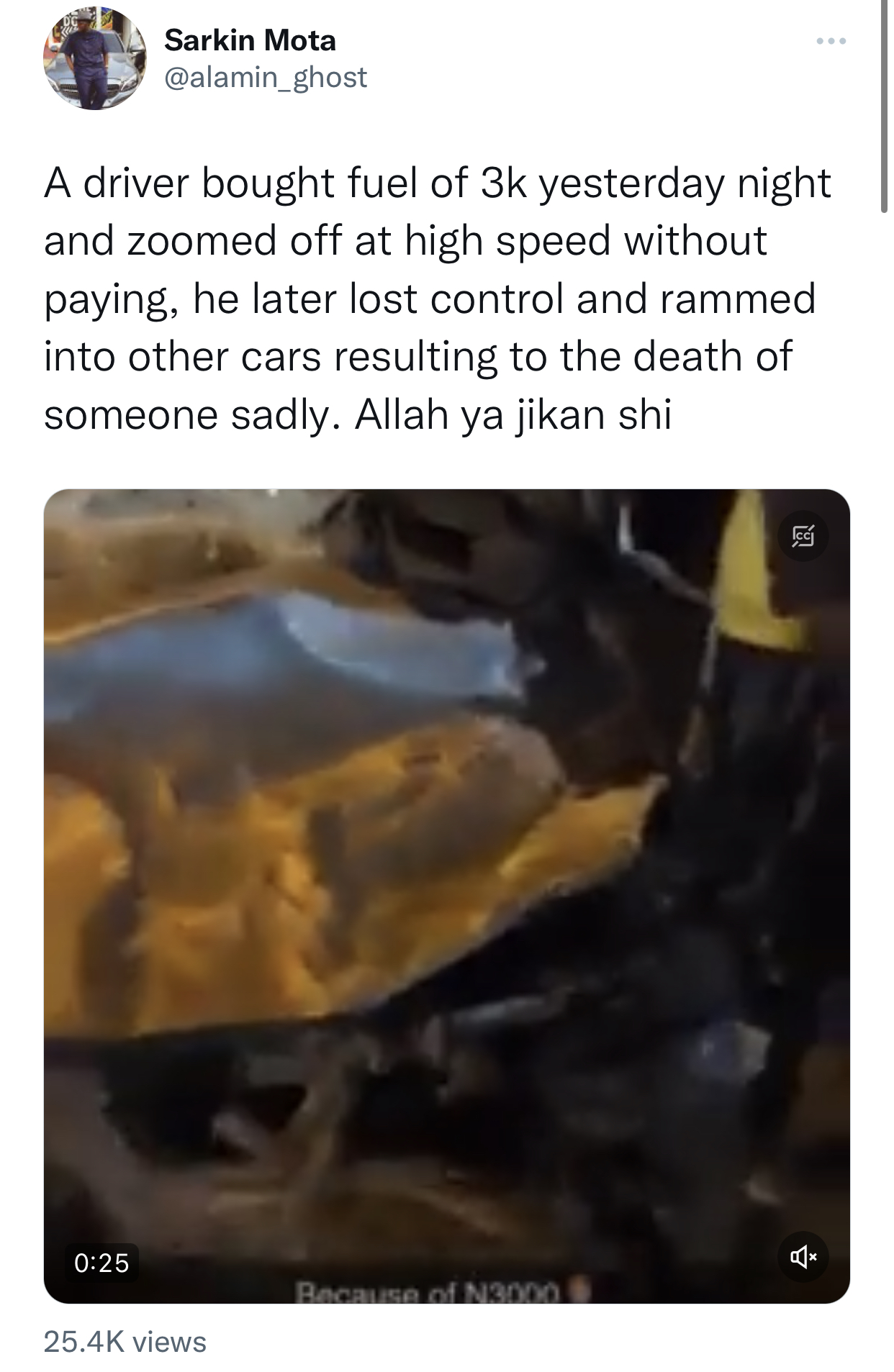Screen dimensions: 894x1372
Task: Unmute the video sound
Action: pos(803,1257)
